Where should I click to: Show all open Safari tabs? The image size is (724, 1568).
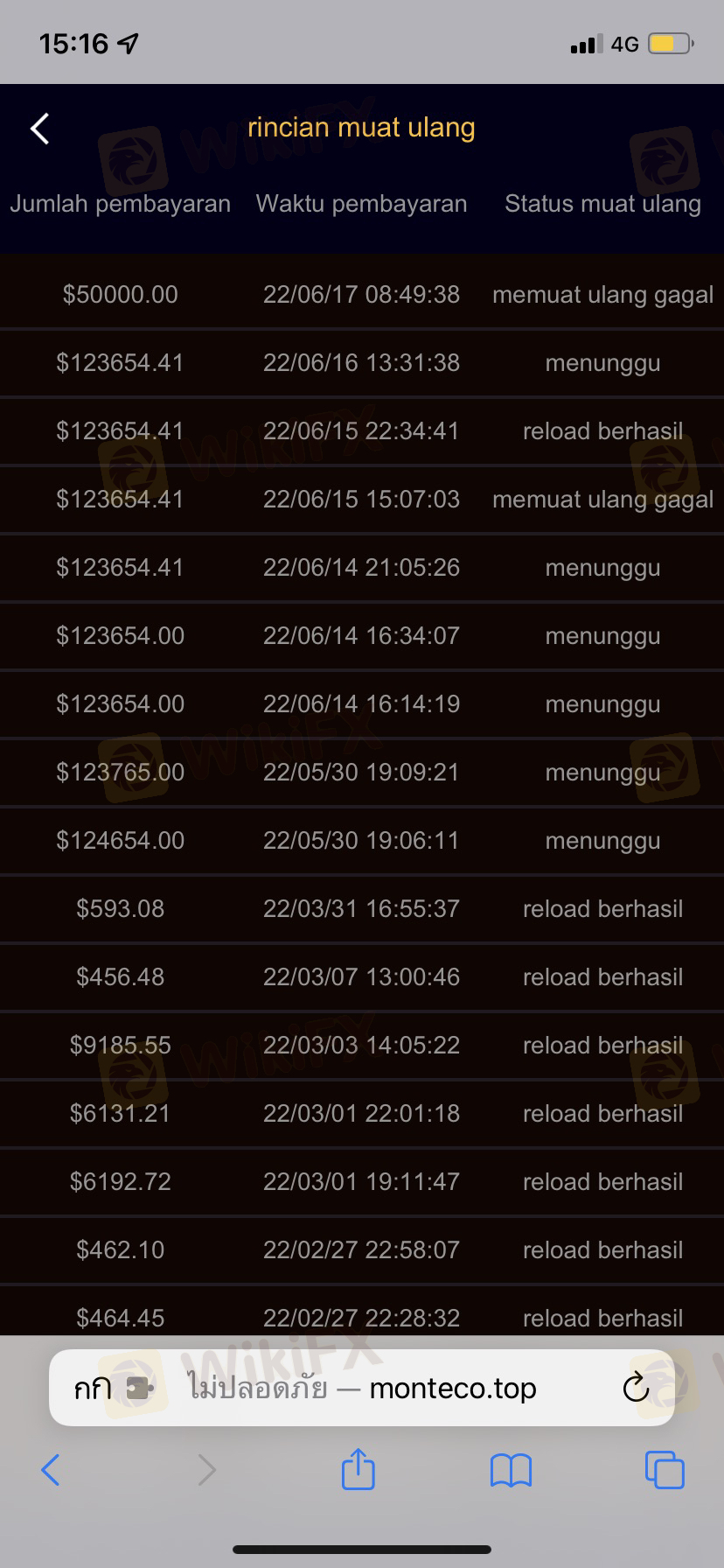coord(665,1470)
